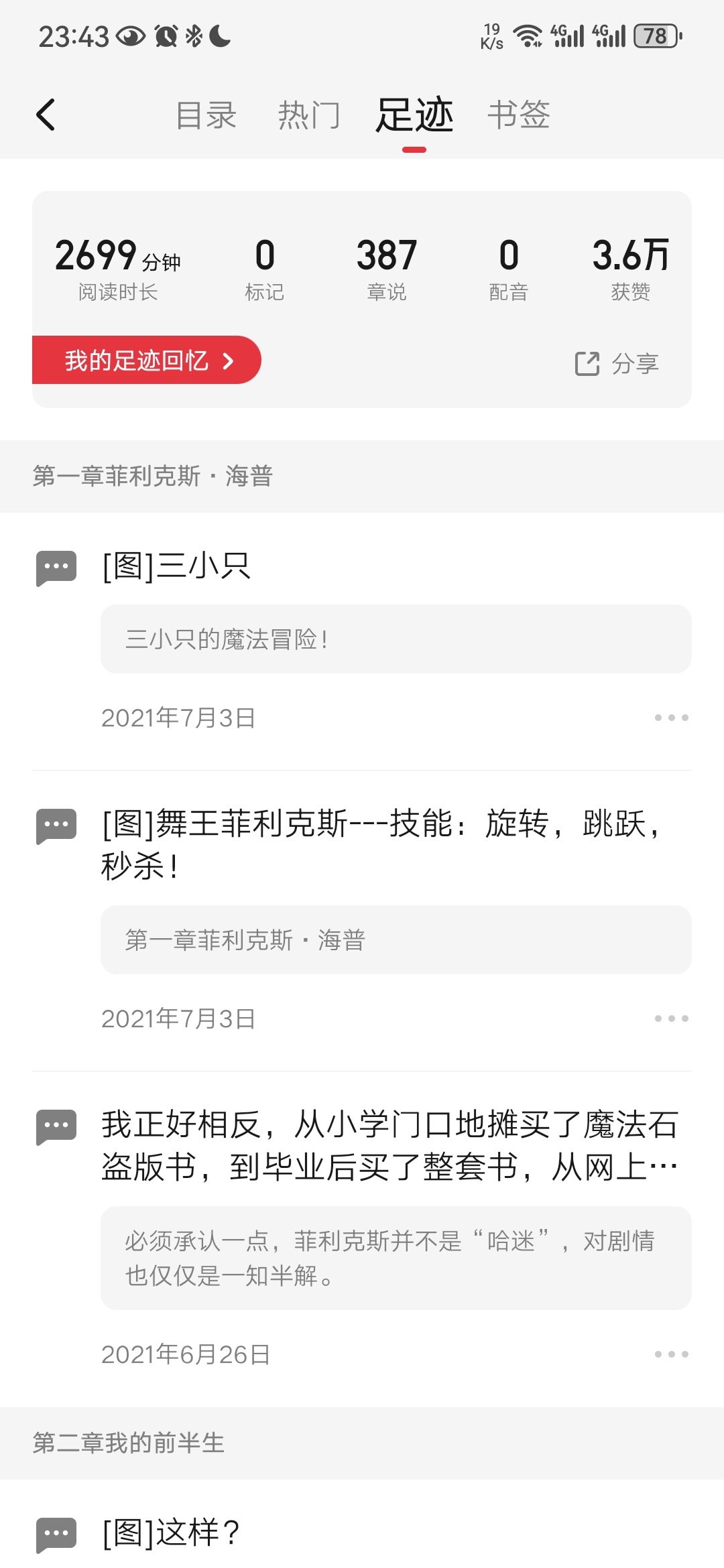Open 我的足迹回忆

pyautogui.click(x=146, y=361)
